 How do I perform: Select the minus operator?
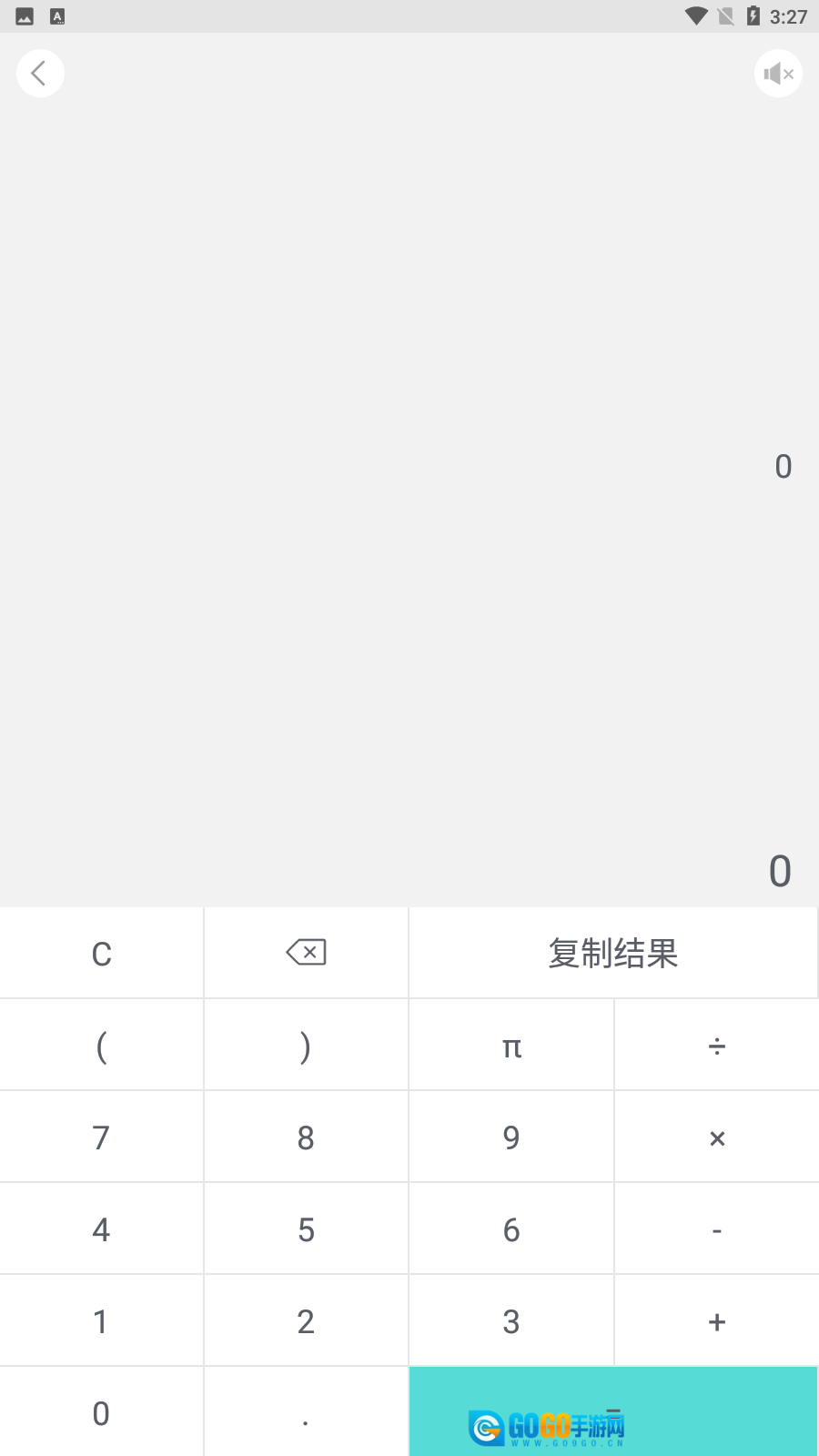point(717,1229)
